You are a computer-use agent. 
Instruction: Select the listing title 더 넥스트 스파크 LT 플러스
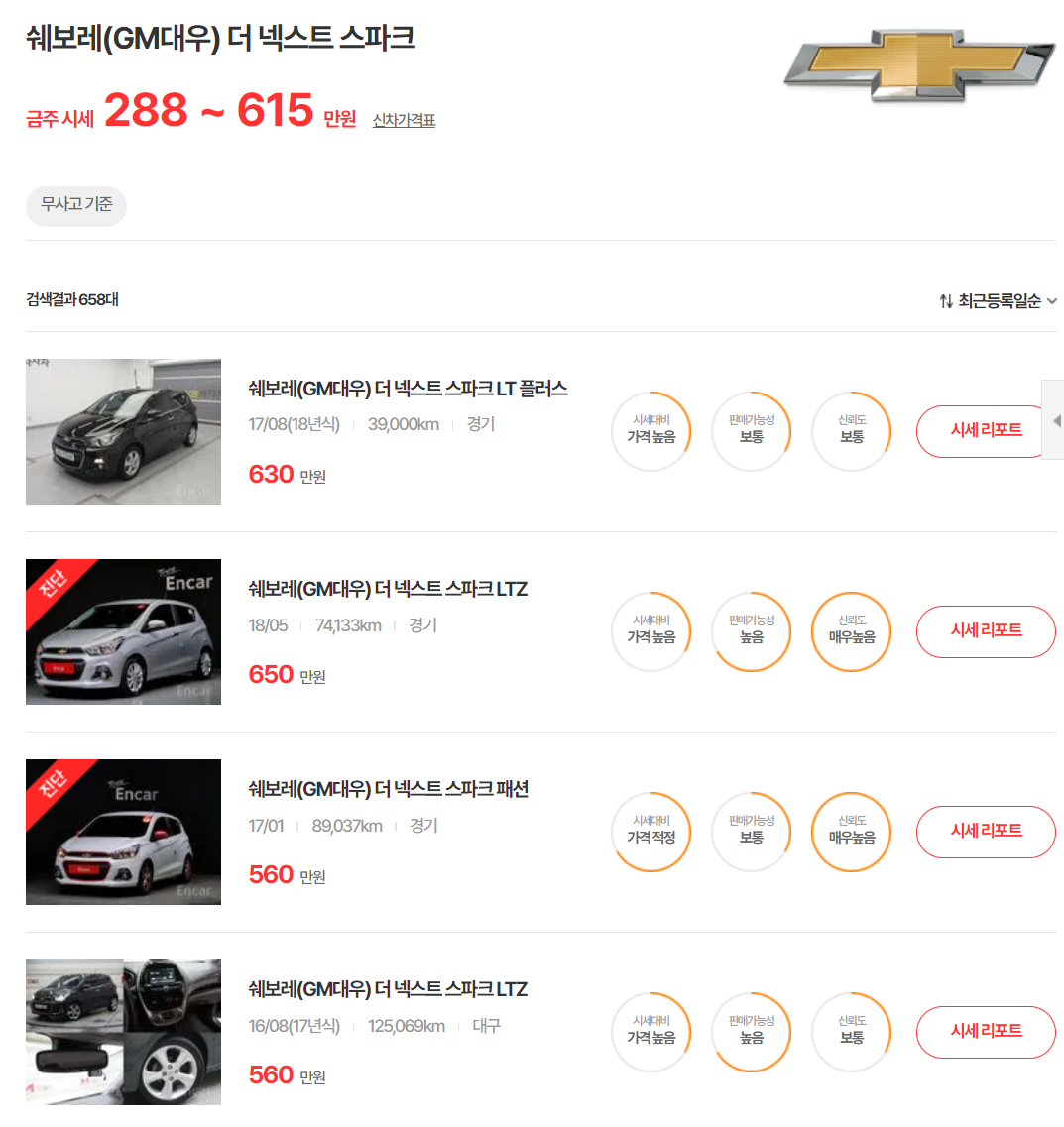409,390
